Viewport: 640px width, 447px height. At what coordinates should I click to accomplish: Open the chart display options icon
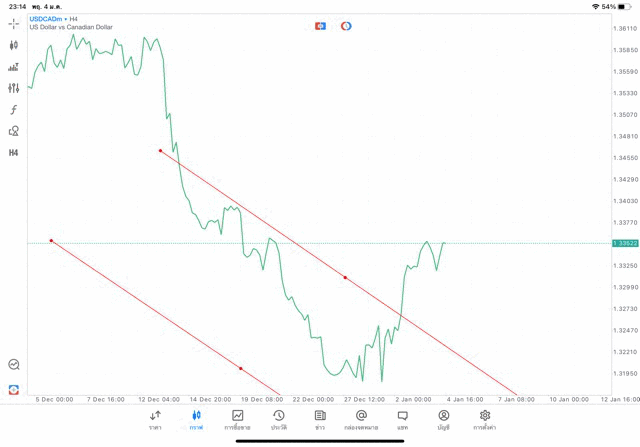[x=14, y=67]
